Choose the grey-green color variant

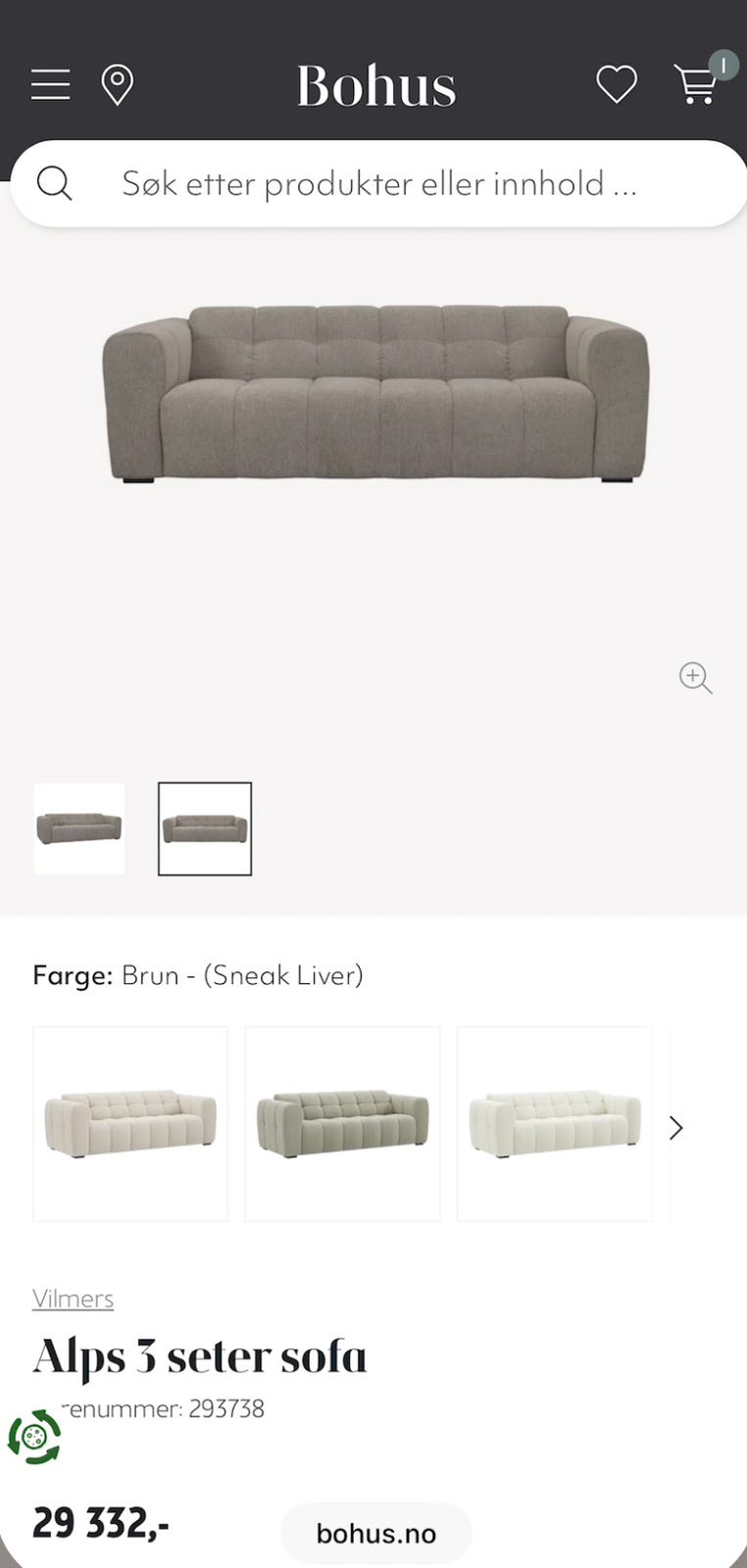pos(342,1124)
